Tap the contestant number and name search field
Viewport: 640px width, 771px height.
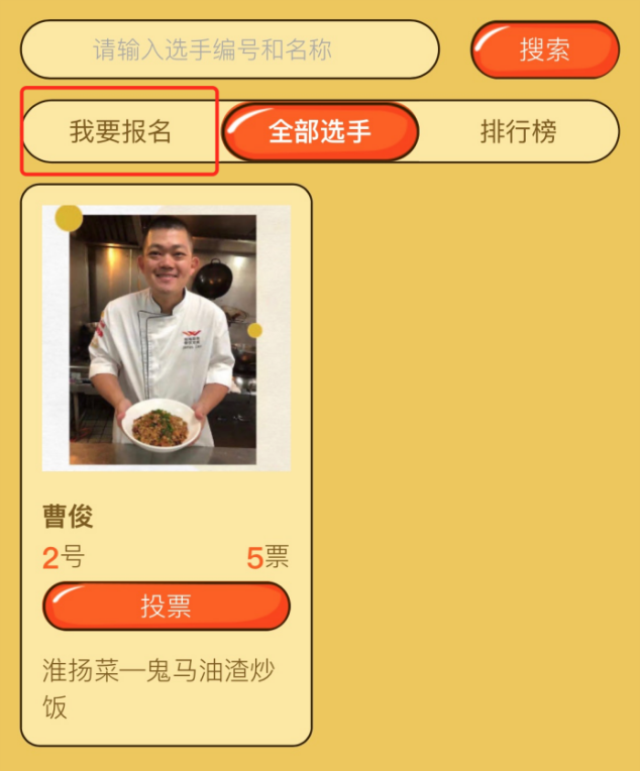(229, 49)
